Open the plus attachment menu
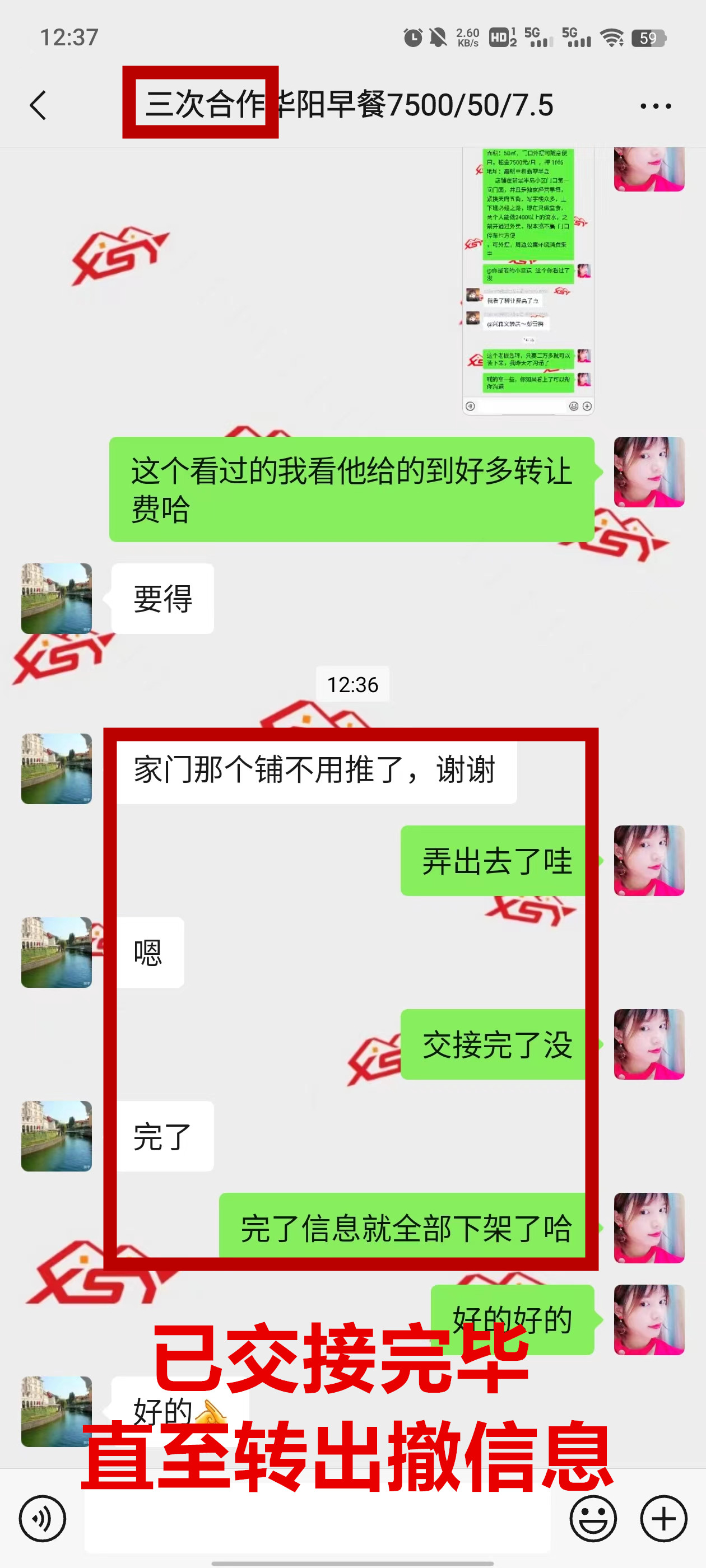706x1568 pixels. coord(663,1518)
